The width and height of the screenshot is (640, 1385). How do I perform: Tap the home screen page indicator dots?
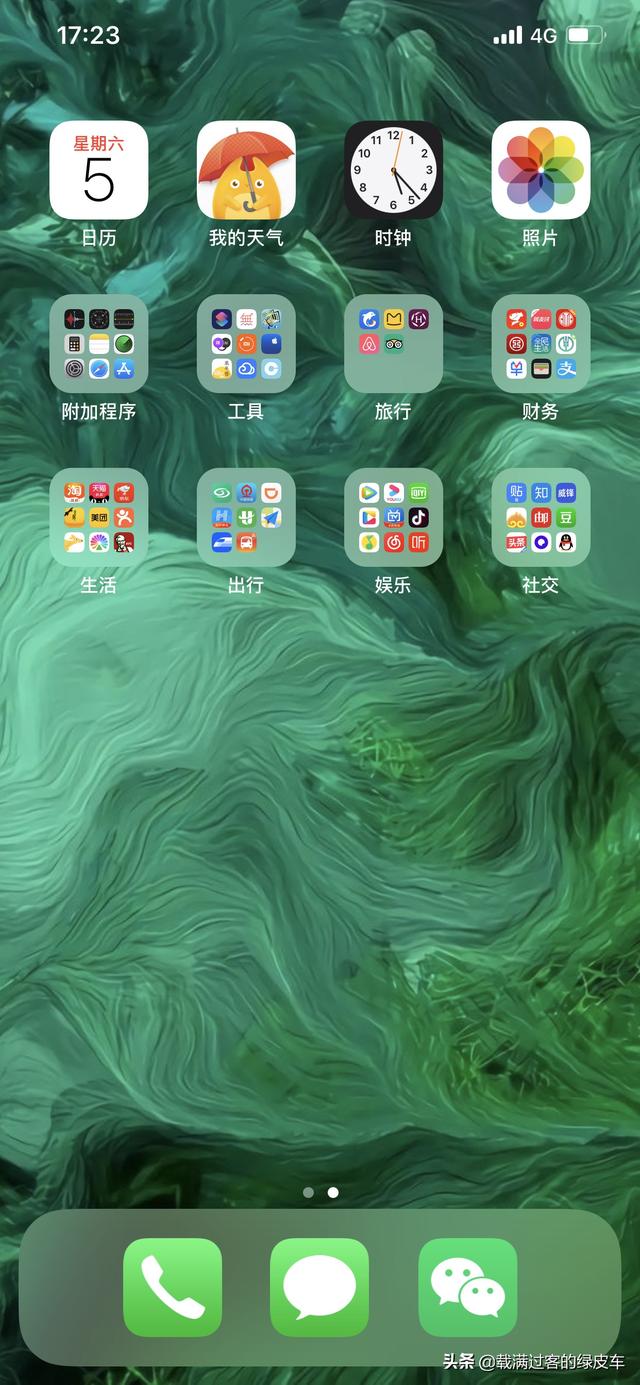(x=320, y=1192)
